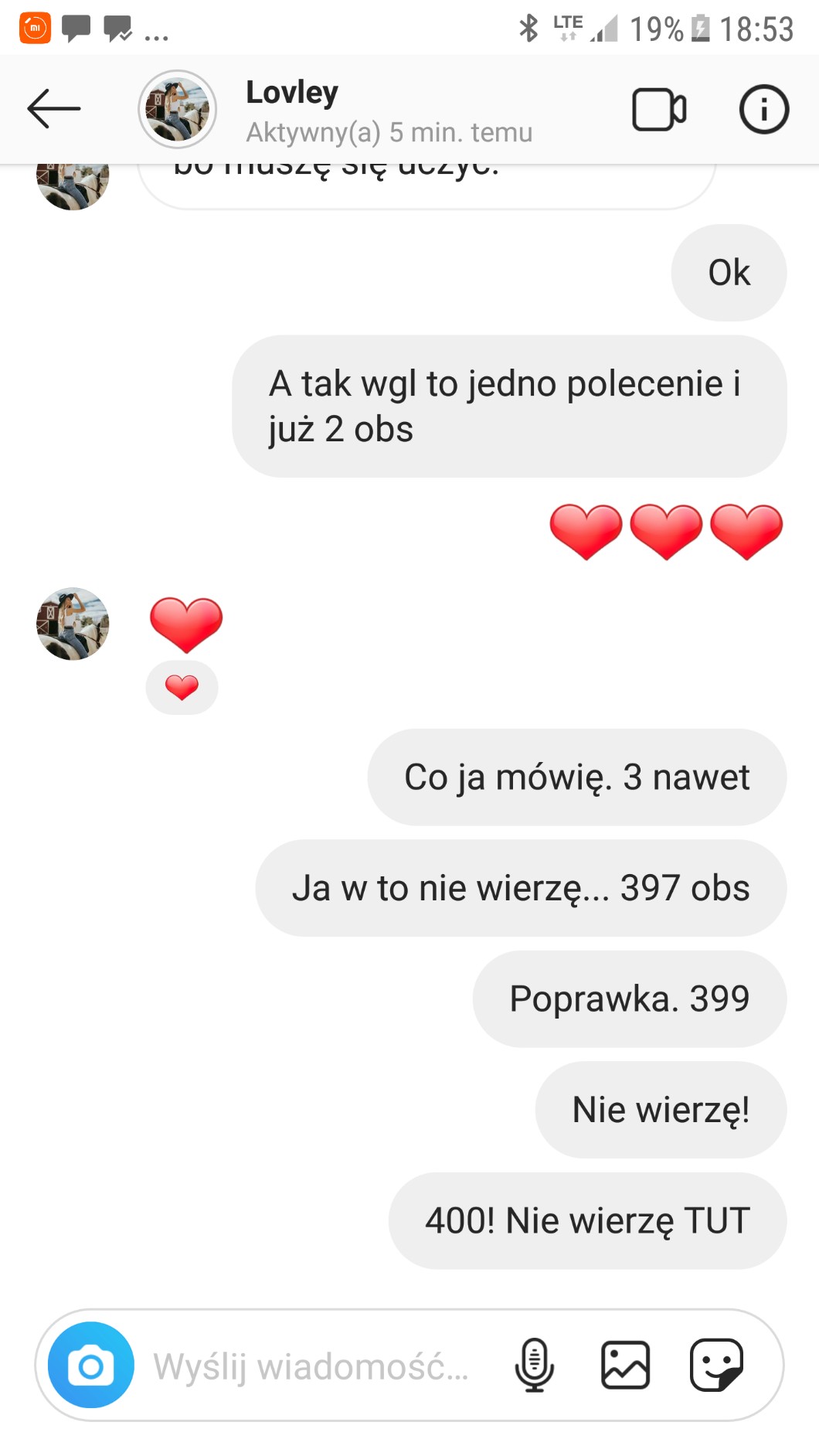The image size is (819, 1456).
Task: Pick an image from the gallery
Action: tap(625, 1365)
